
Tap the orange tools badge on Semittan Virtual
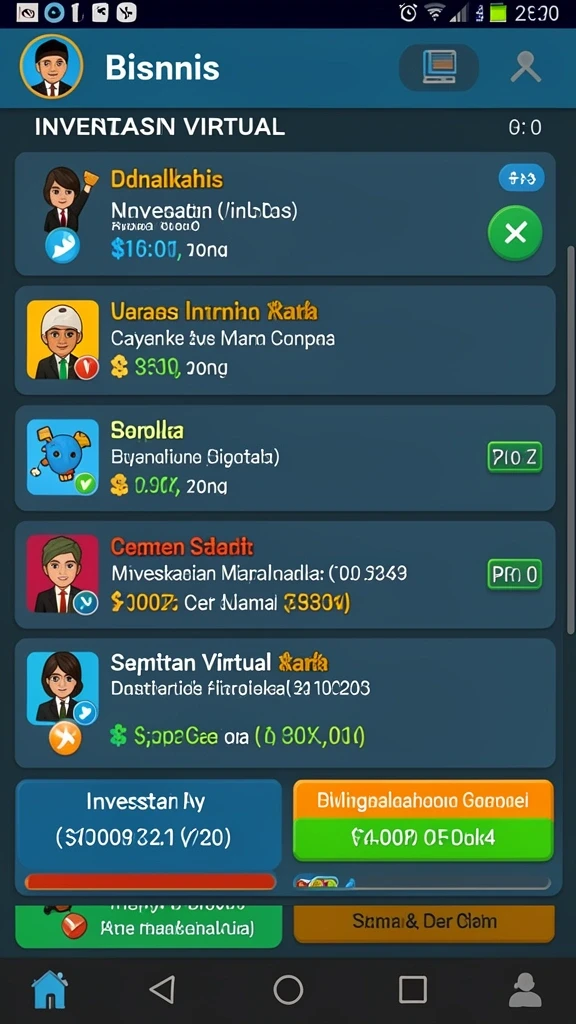(x=65, y=739)
